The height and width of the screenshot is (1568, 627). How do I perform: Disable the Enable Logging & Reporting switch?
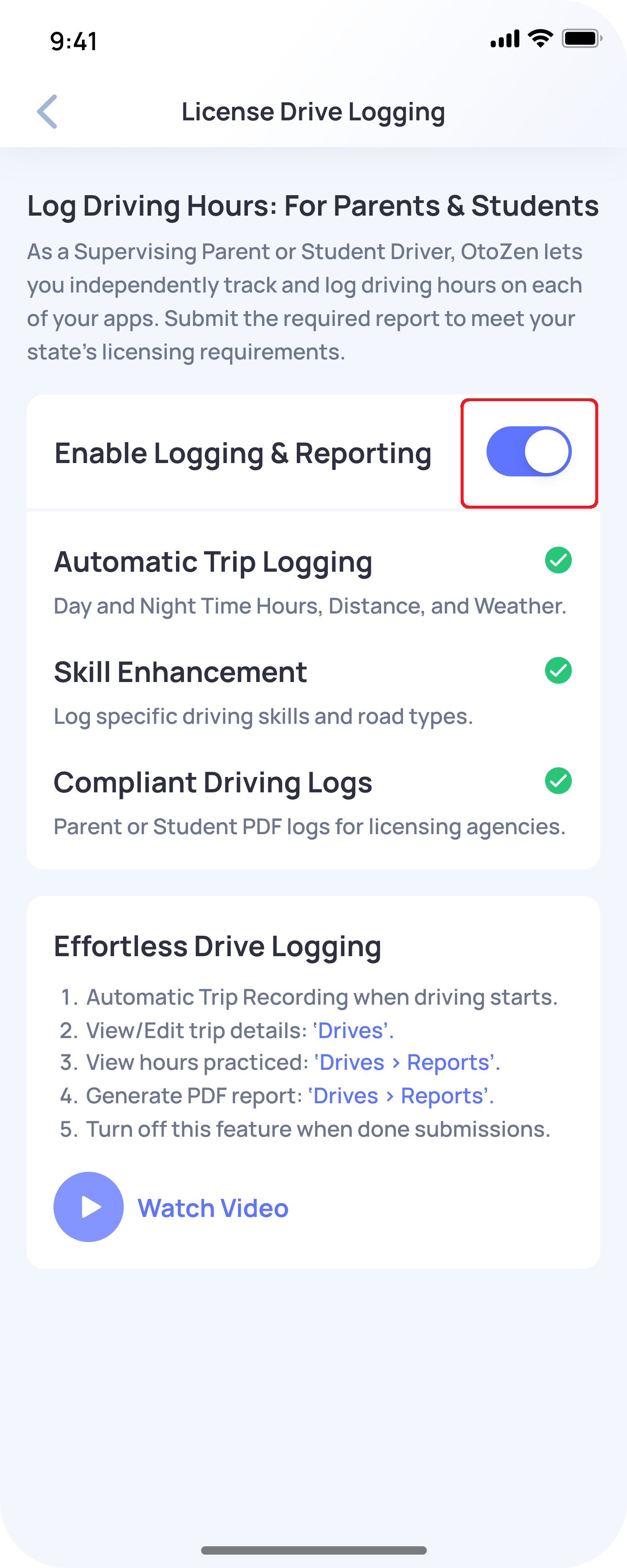click(528, 452)
